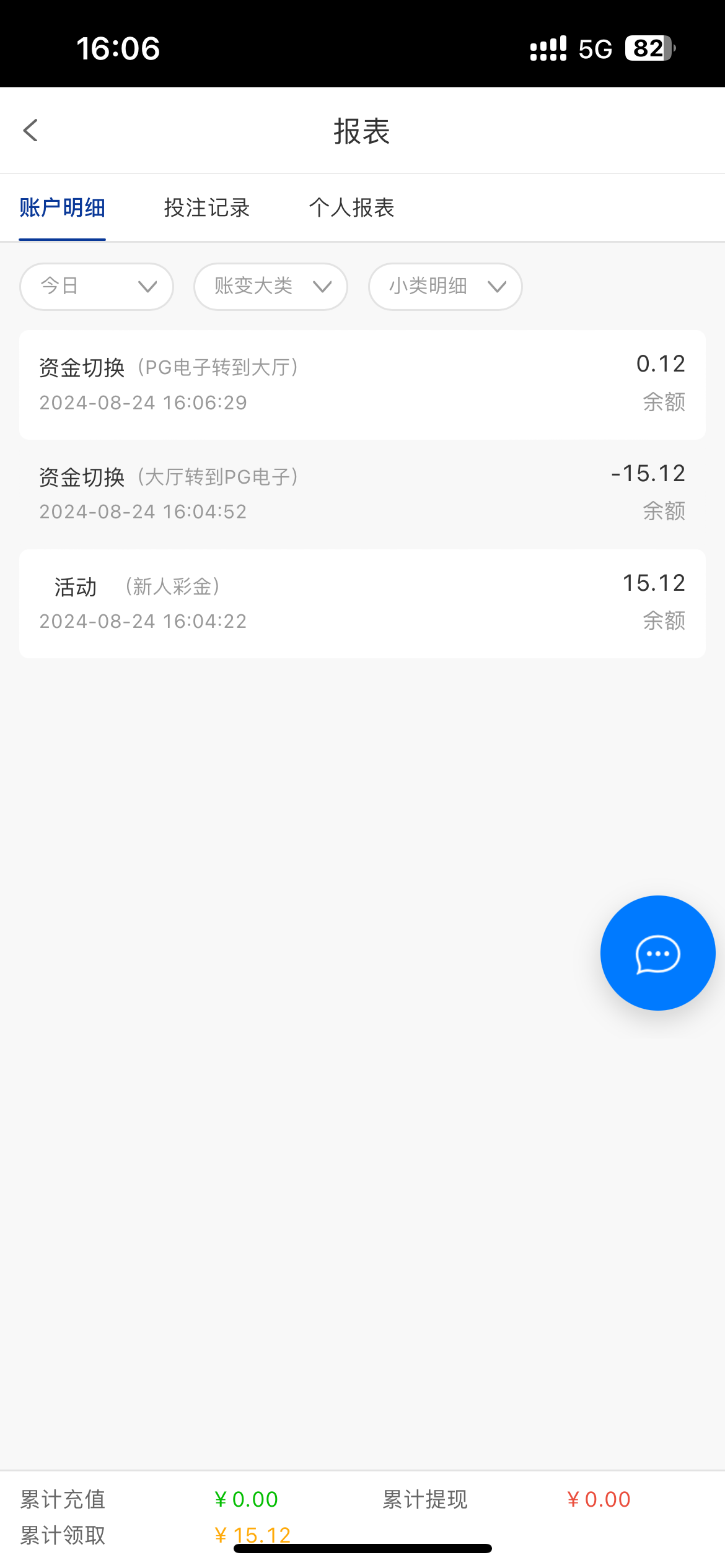This screenshot has width=725, height=1568.
Task: Open the customer service chat bubble
Action: [657, 953]
